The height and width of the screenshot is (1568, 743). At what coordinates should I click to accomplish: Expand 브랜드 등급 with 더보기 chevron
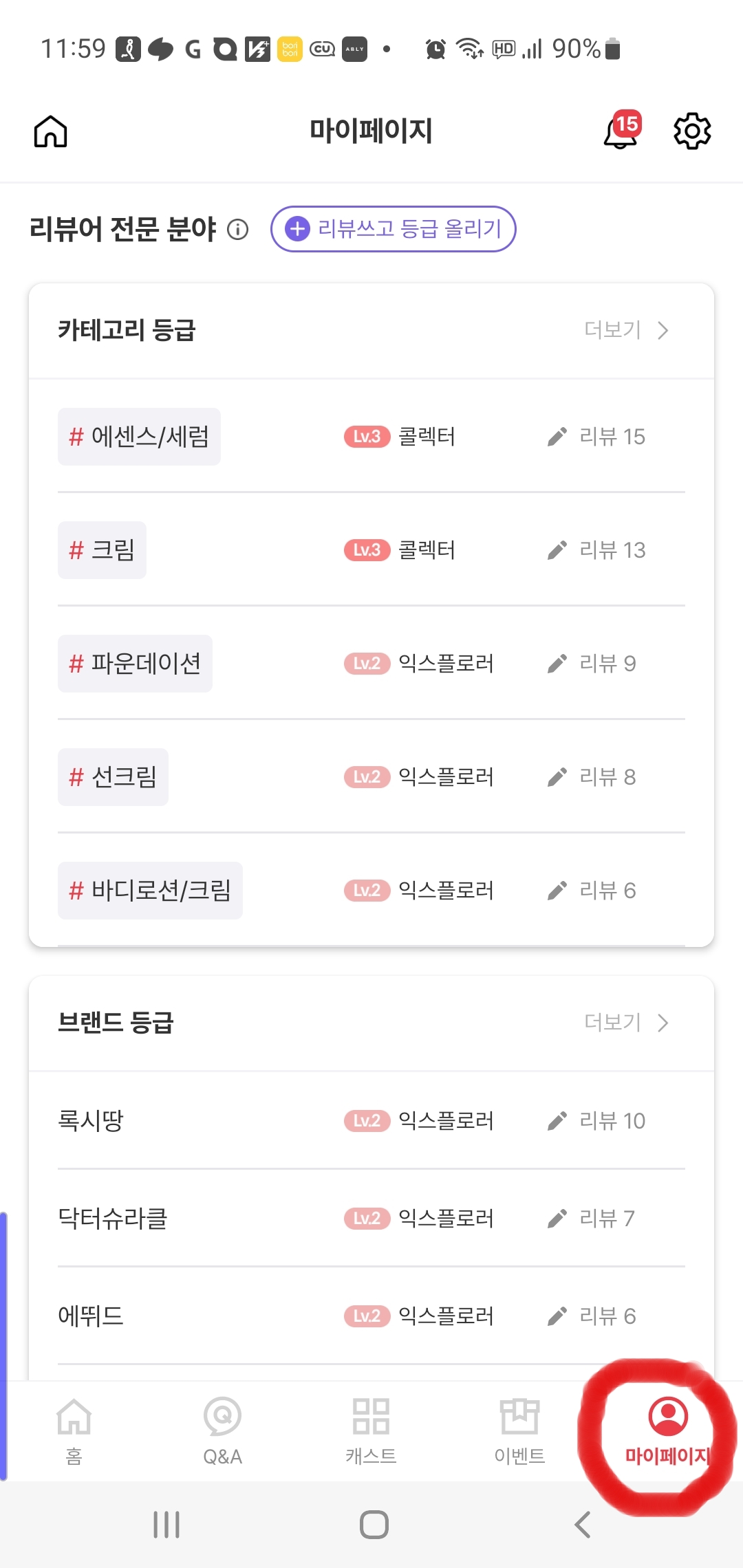click(x=663, y=1023)
